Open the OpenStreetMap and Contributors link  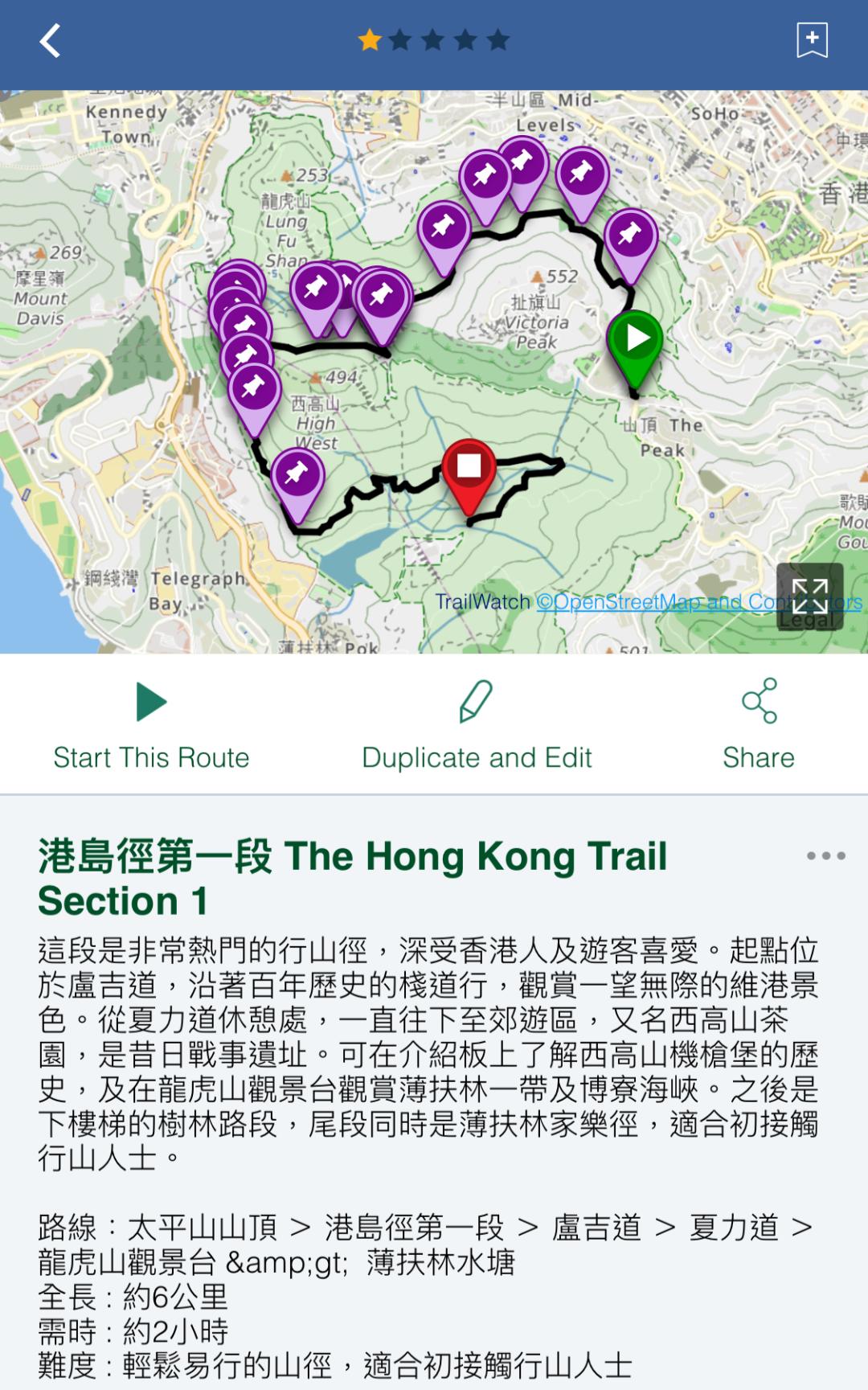699,602
